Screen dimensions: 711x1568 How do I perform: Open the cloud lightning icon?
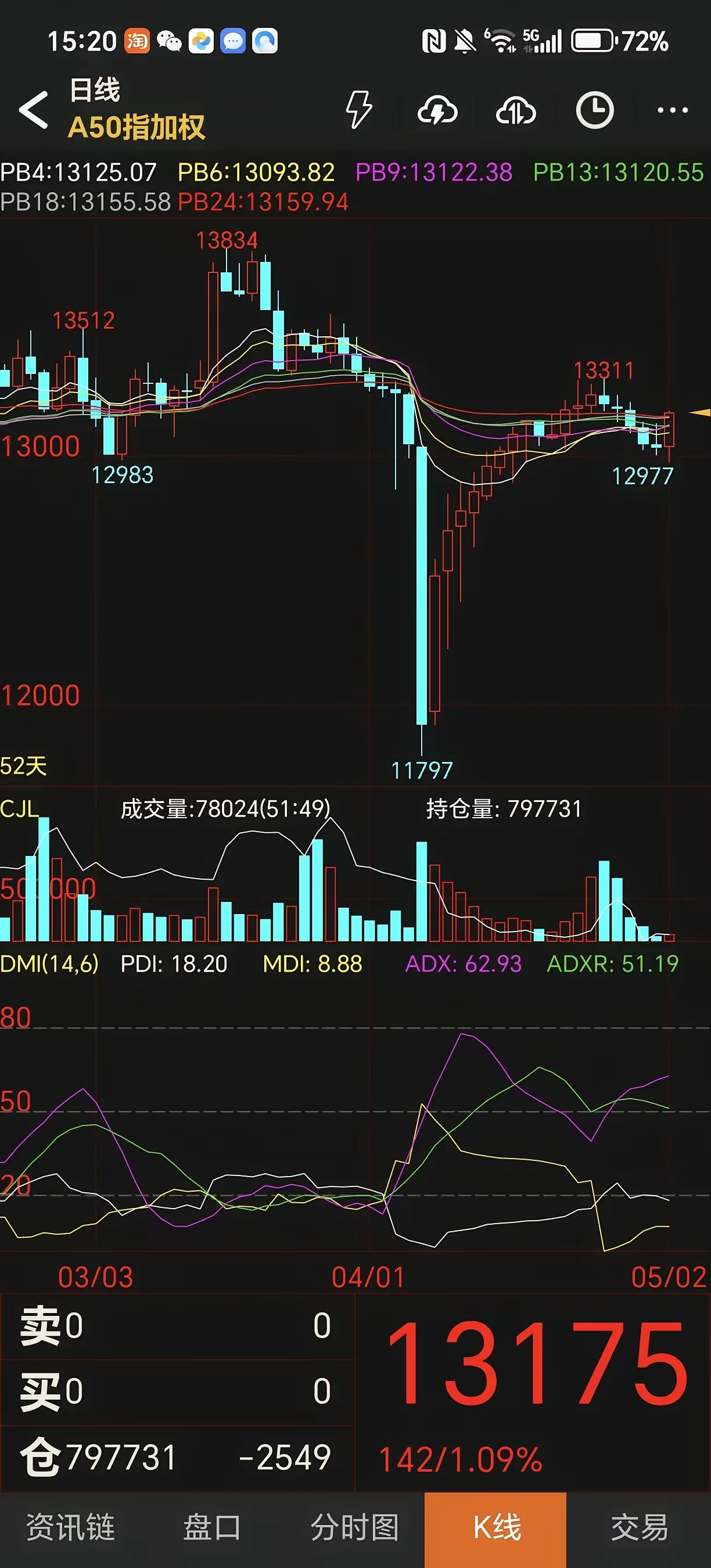[x=437, y=111]
